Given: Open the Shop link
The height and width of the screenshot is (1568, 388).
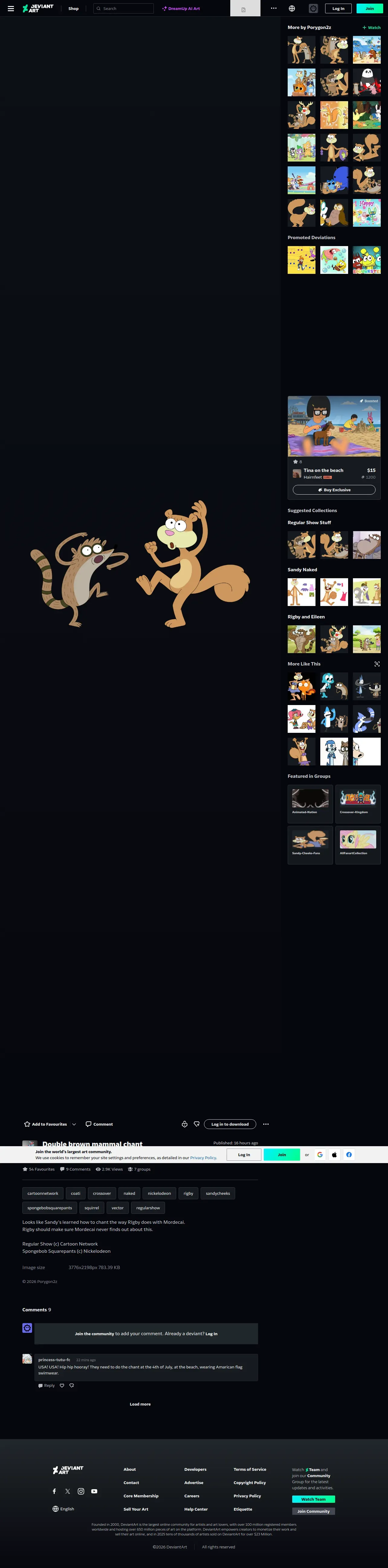Looking at the screenshot, I should [x=73, y=8].
